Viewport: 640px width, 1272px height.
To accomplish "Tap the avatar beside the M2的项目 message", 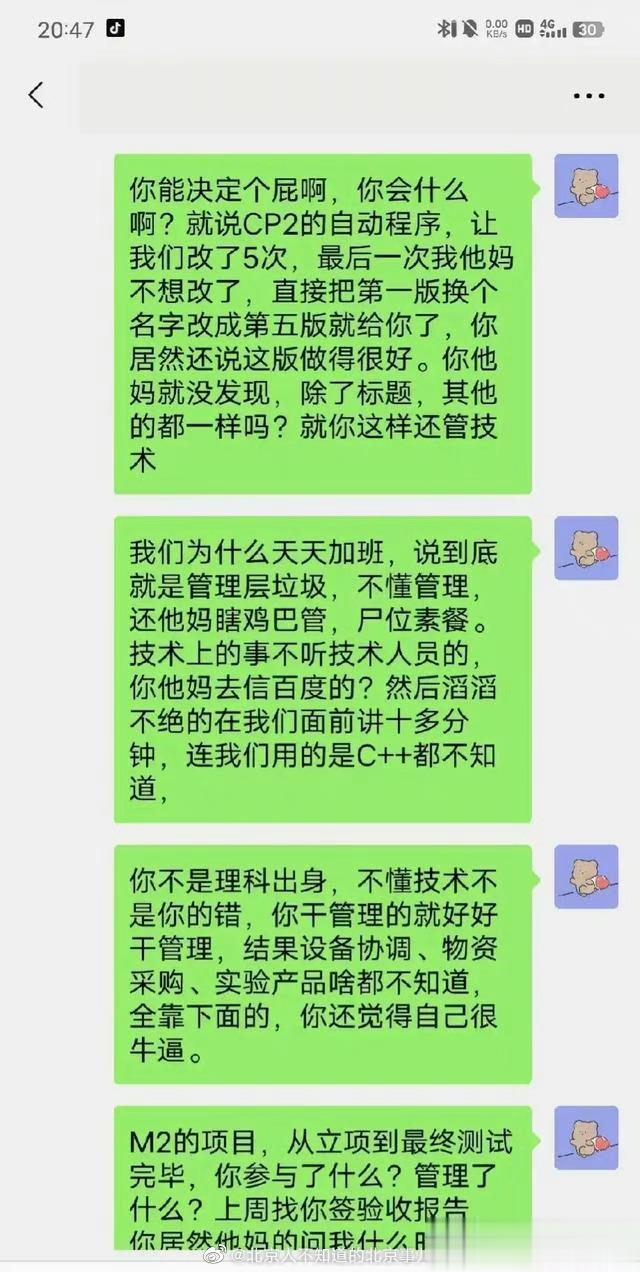I will click(586, 1138).
